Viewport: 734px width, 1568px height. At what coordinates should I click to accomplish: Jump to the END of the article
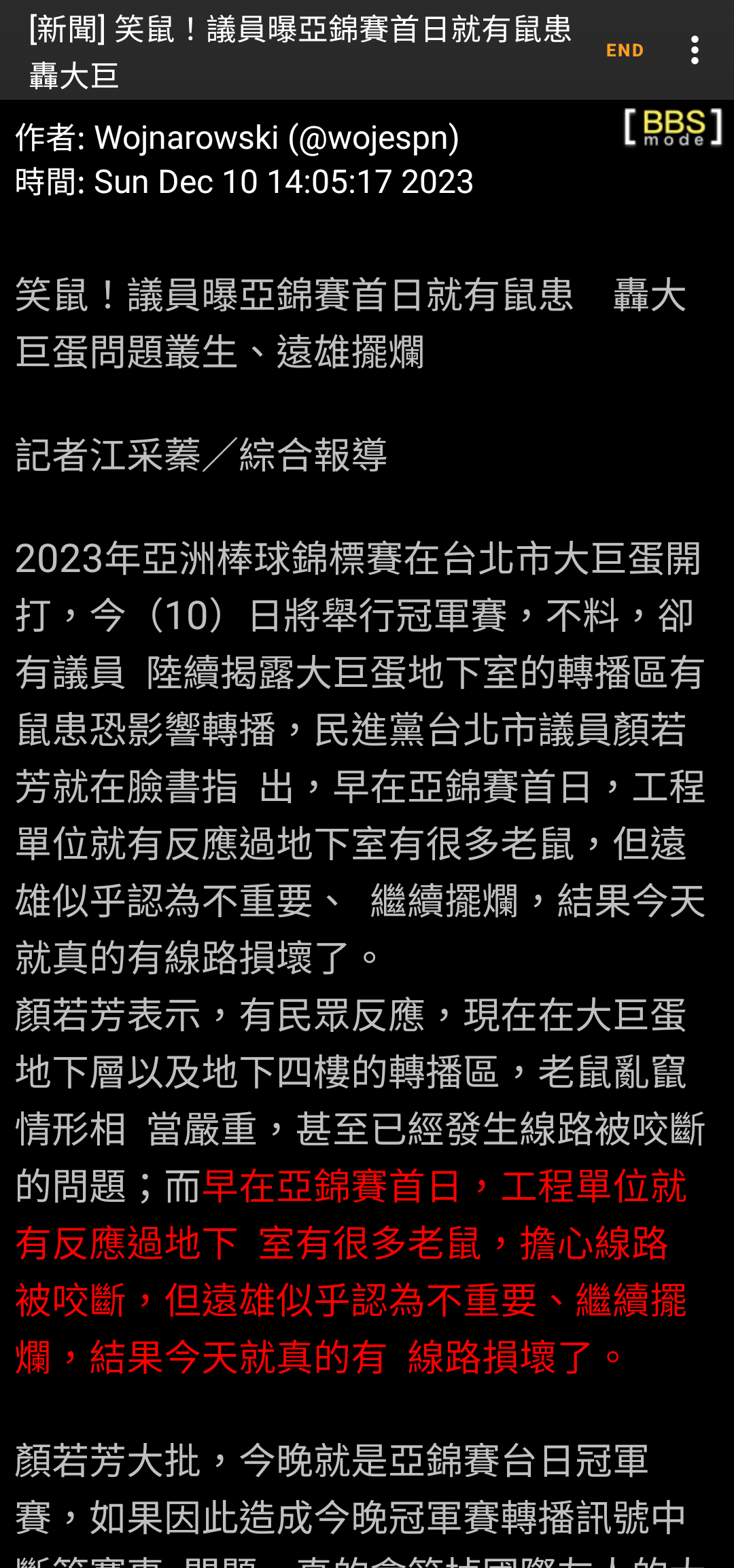625,50
